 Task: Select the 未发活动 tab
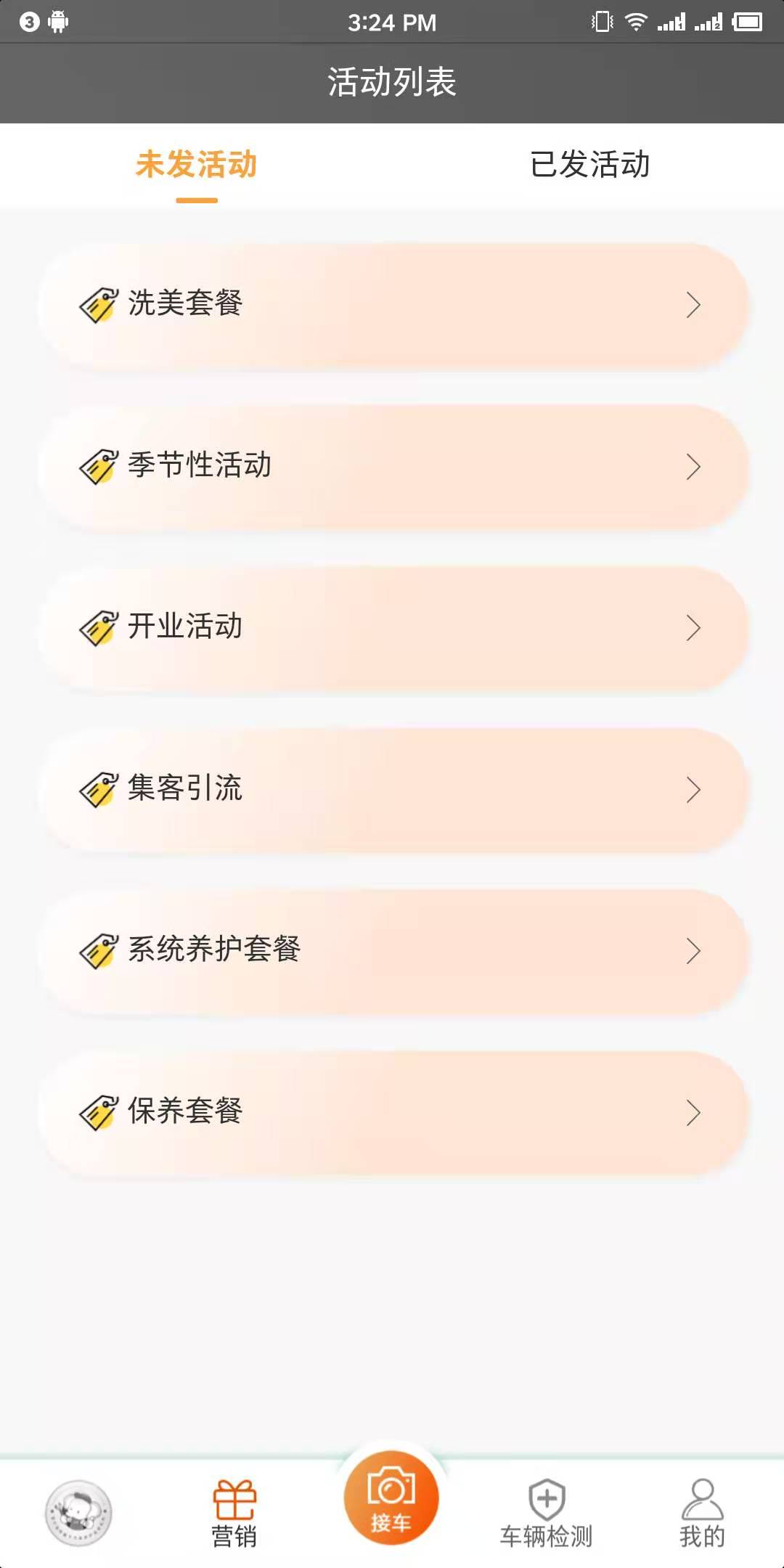196,165
